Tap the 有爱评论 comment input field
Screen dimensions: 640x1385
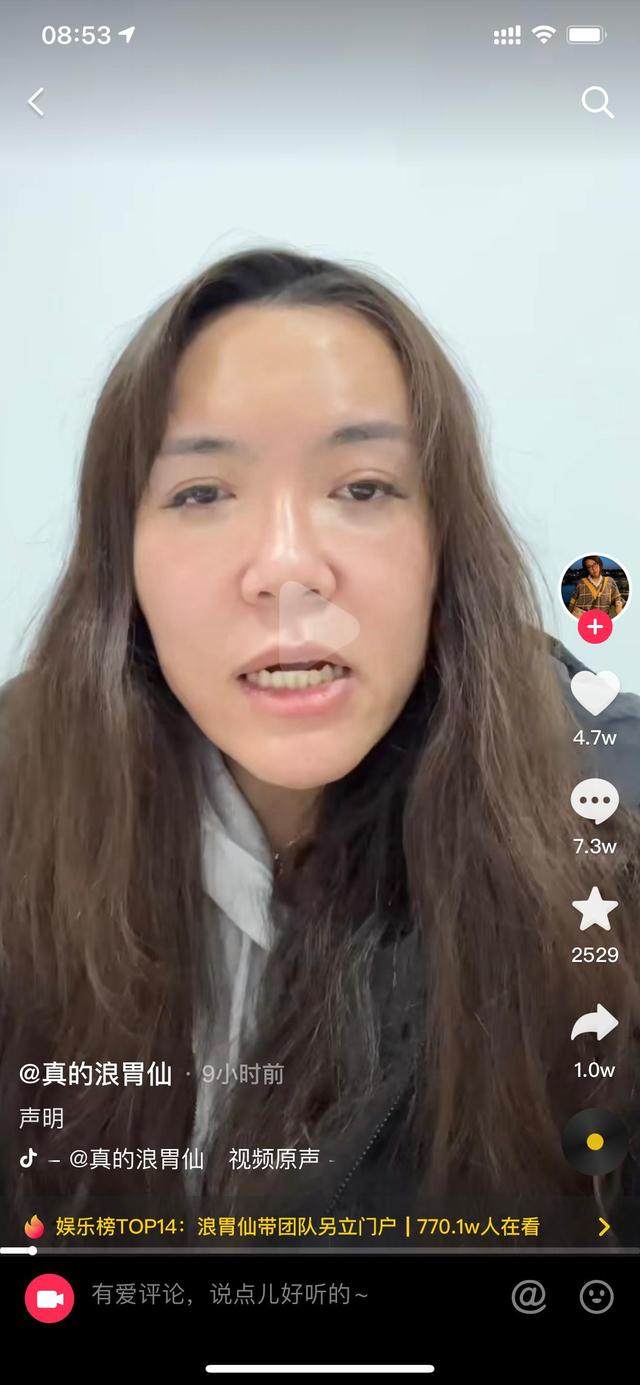click(x=280, y=1295)
